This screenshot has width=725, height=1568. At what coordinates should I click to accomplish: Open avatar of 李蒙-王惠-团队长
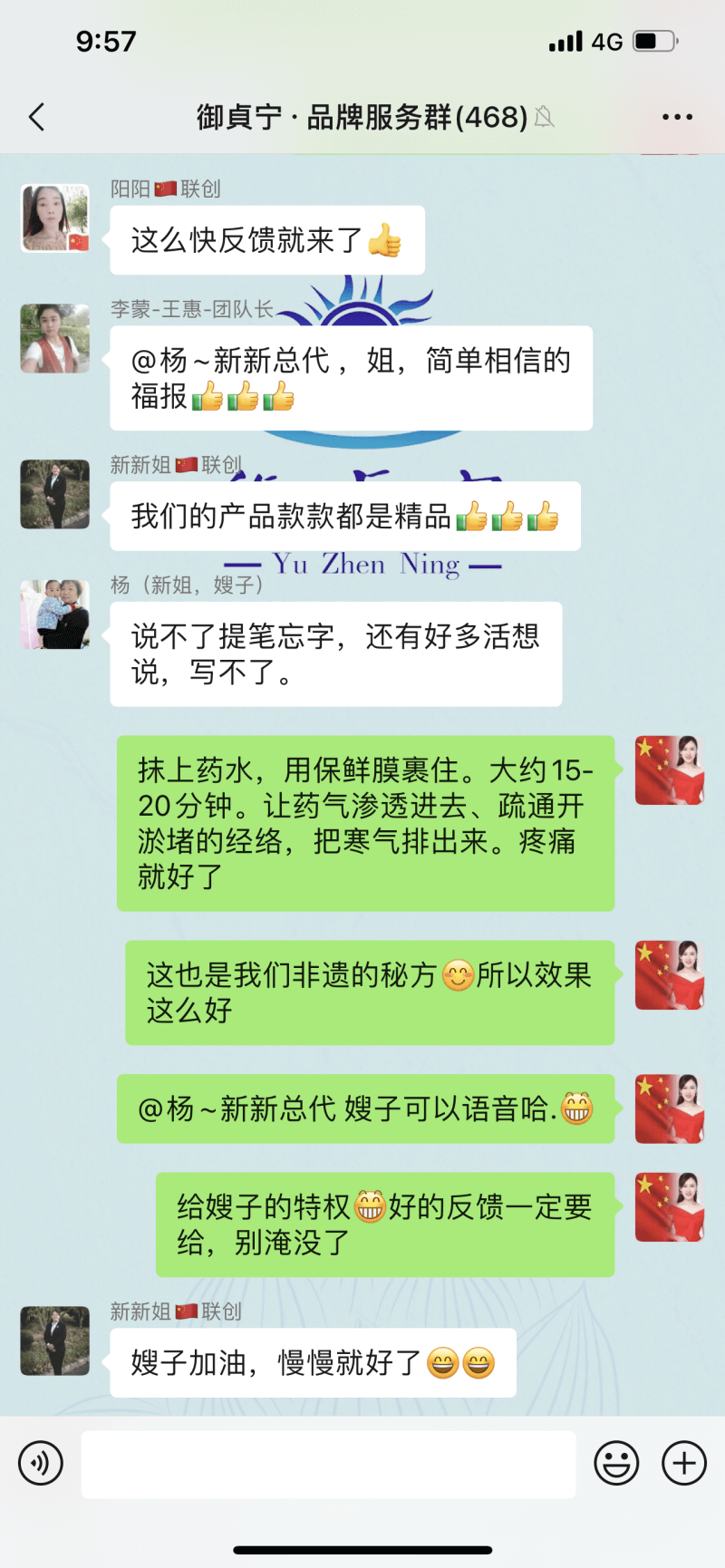pyautogui.click(x=55, y=339)
